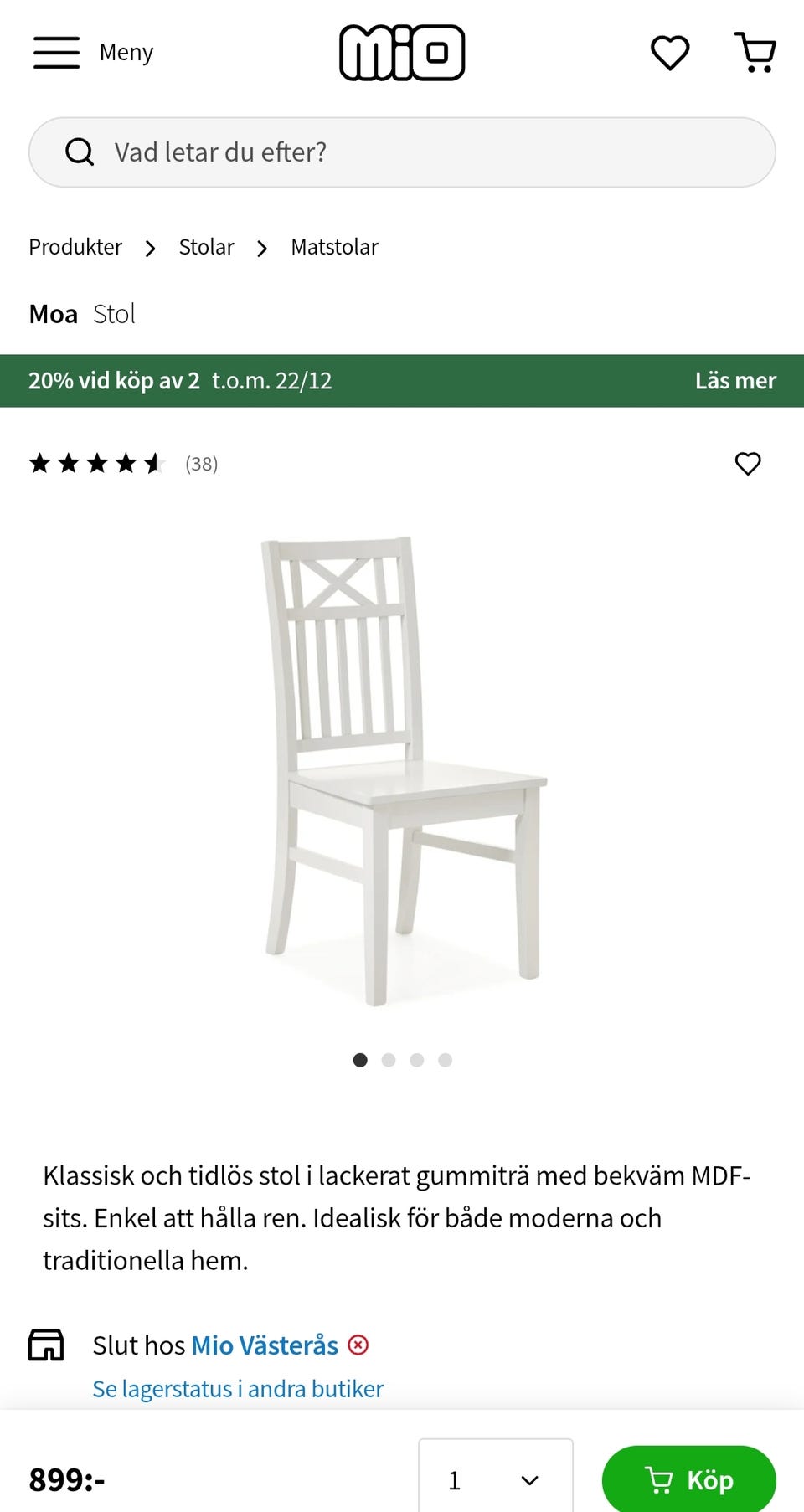Click inside the Vad letar du efter search field
804x1512 pixels.
[335, 152]
